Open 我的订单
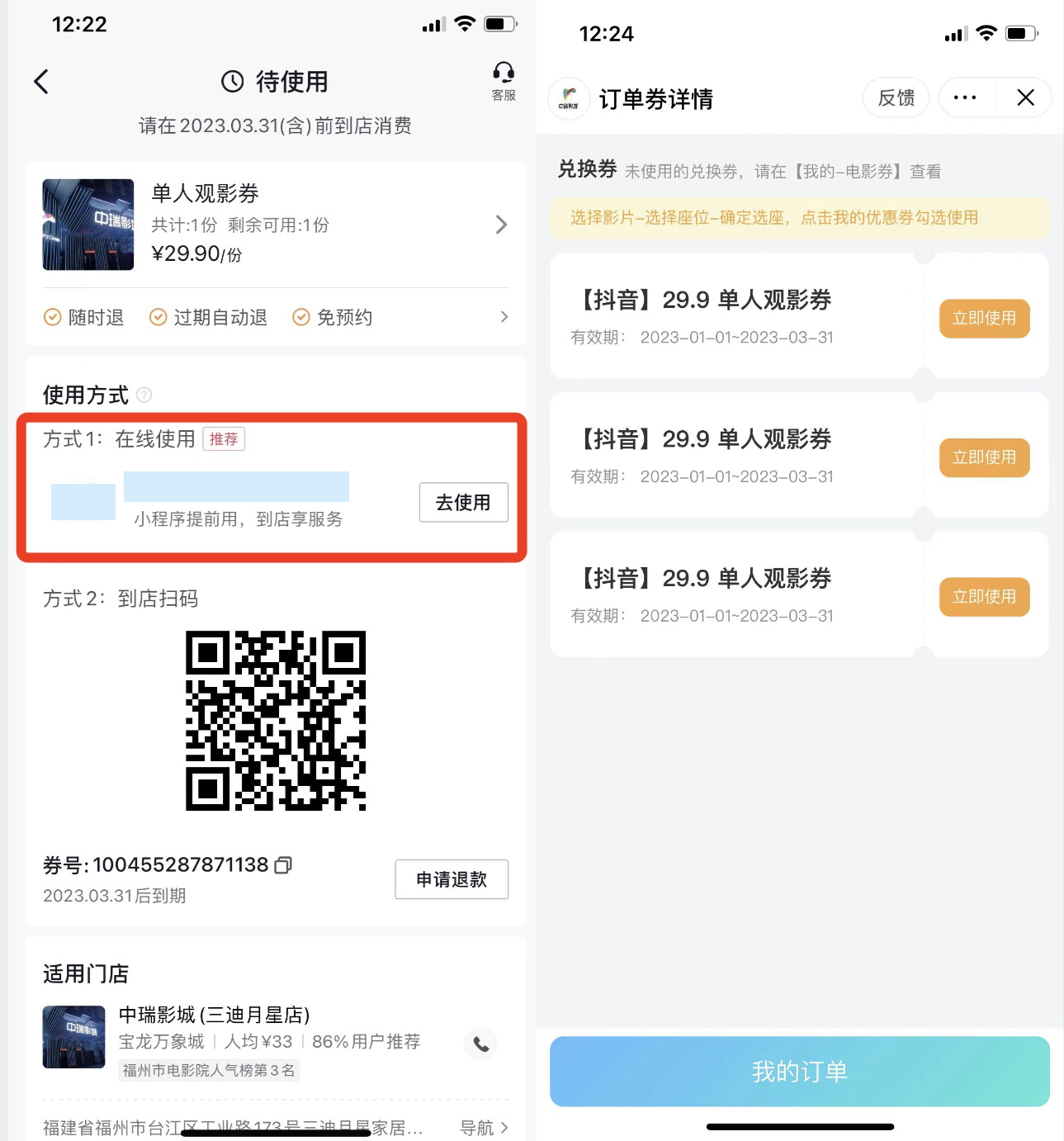1064x1141 pixels. pos(799,1072)
